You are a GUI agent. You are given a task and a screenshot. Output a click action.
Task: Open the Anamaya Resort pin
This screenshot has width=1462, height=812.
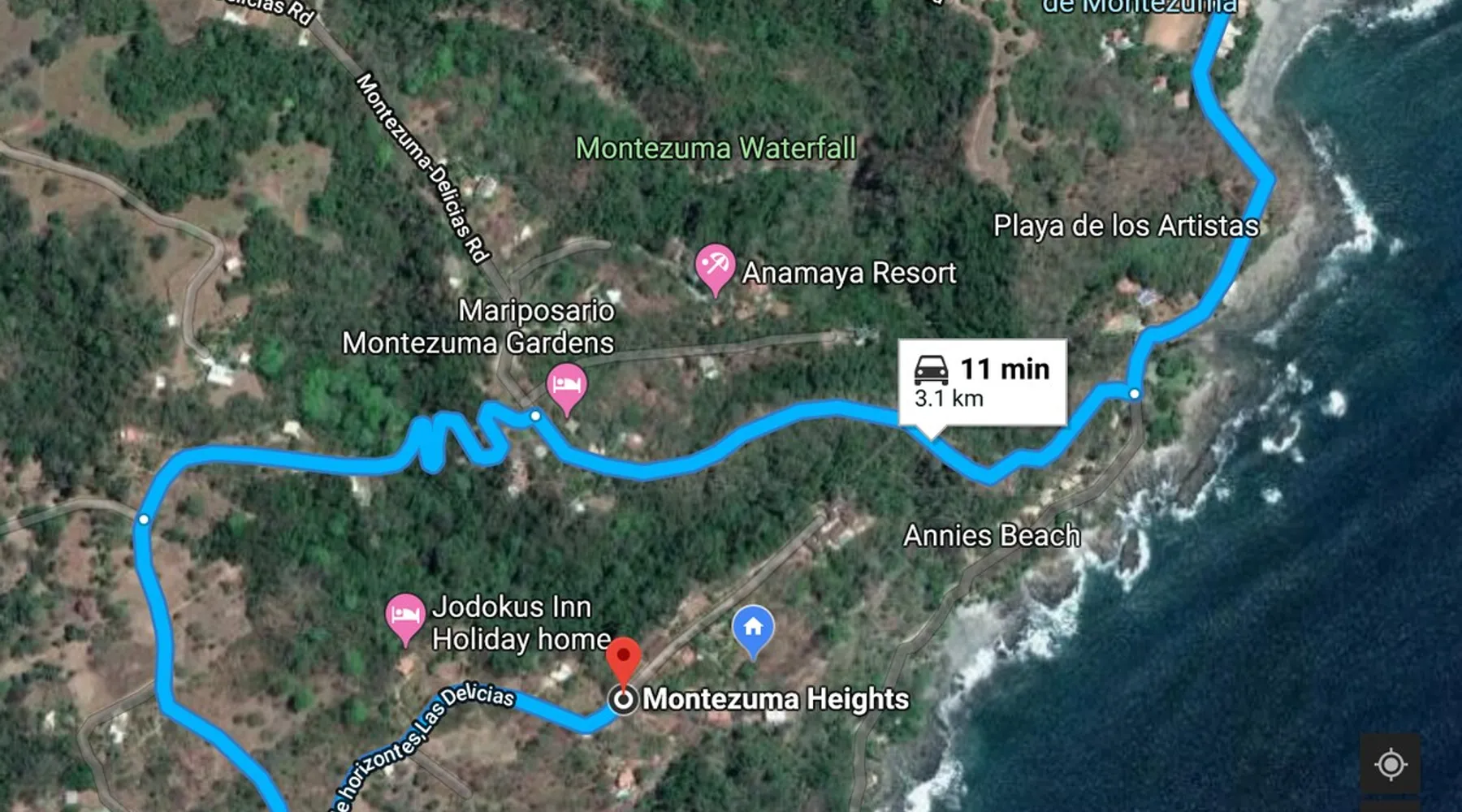click(x=715, y=267)
